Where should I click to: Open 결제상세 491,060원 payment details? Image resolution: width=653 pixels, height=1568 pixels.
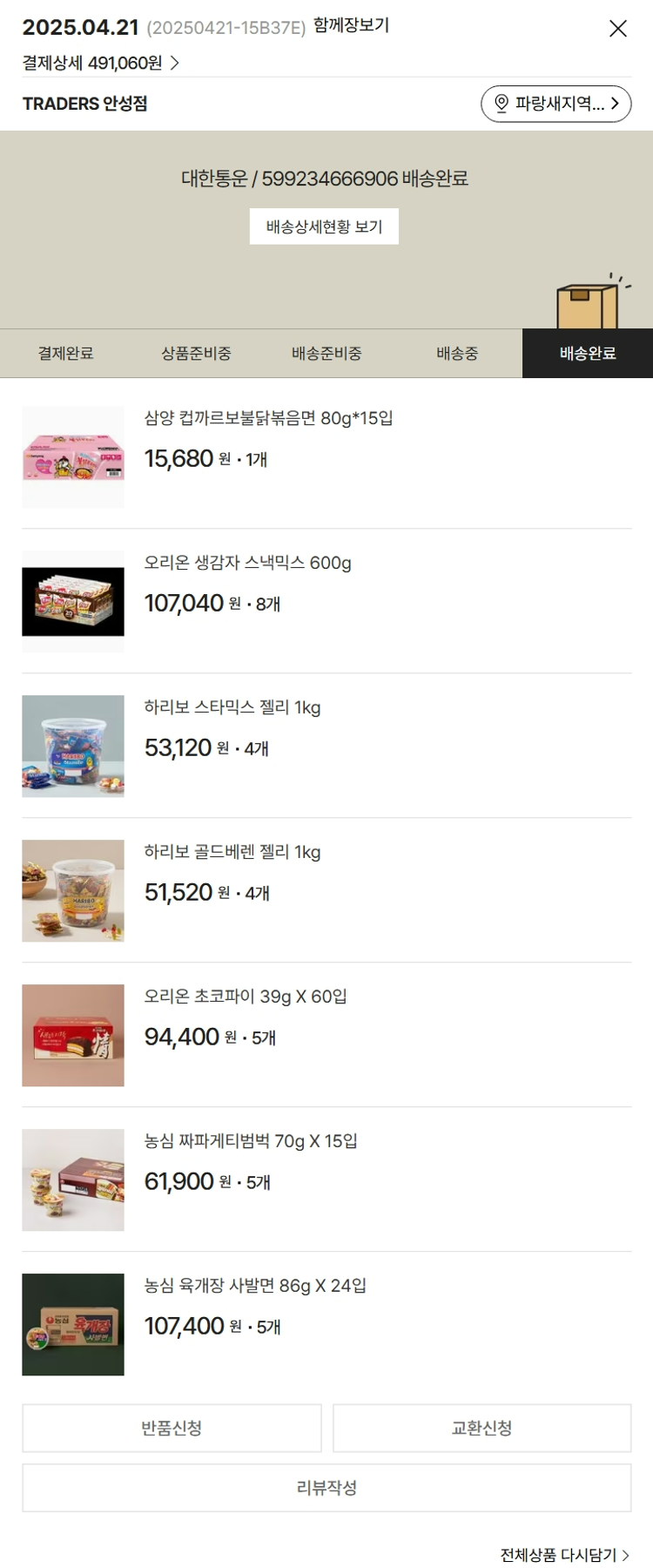(x=100, y=63)
